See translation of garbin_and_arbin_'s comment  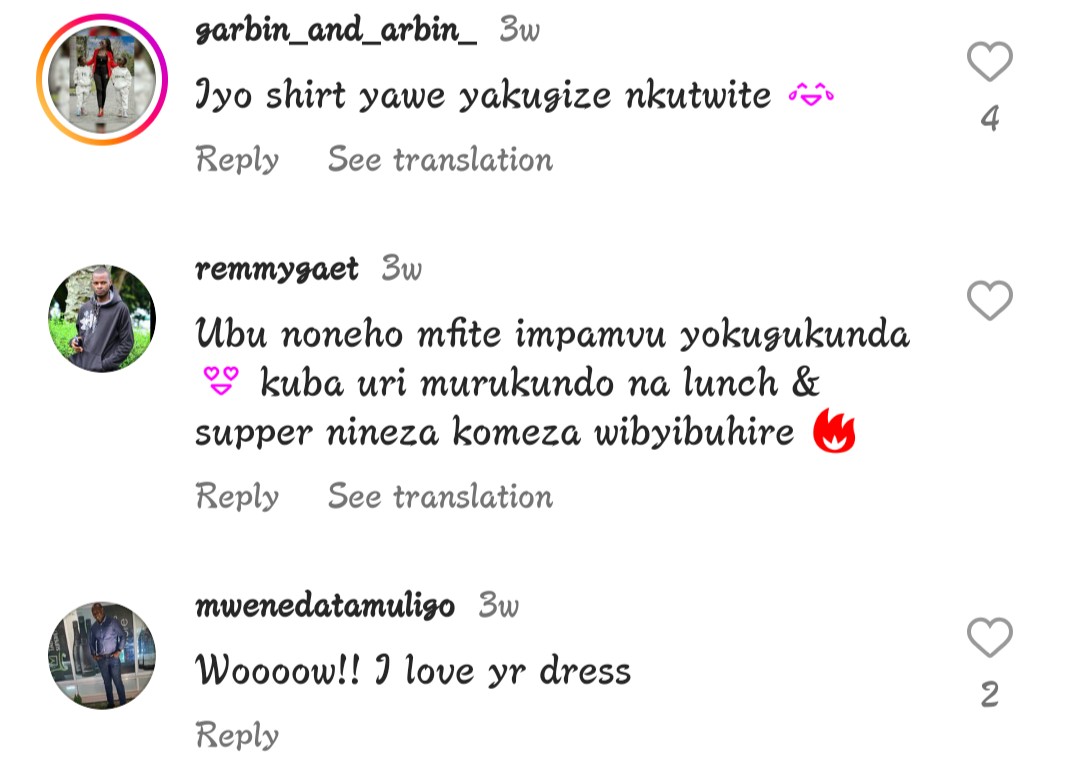[440, 159]
